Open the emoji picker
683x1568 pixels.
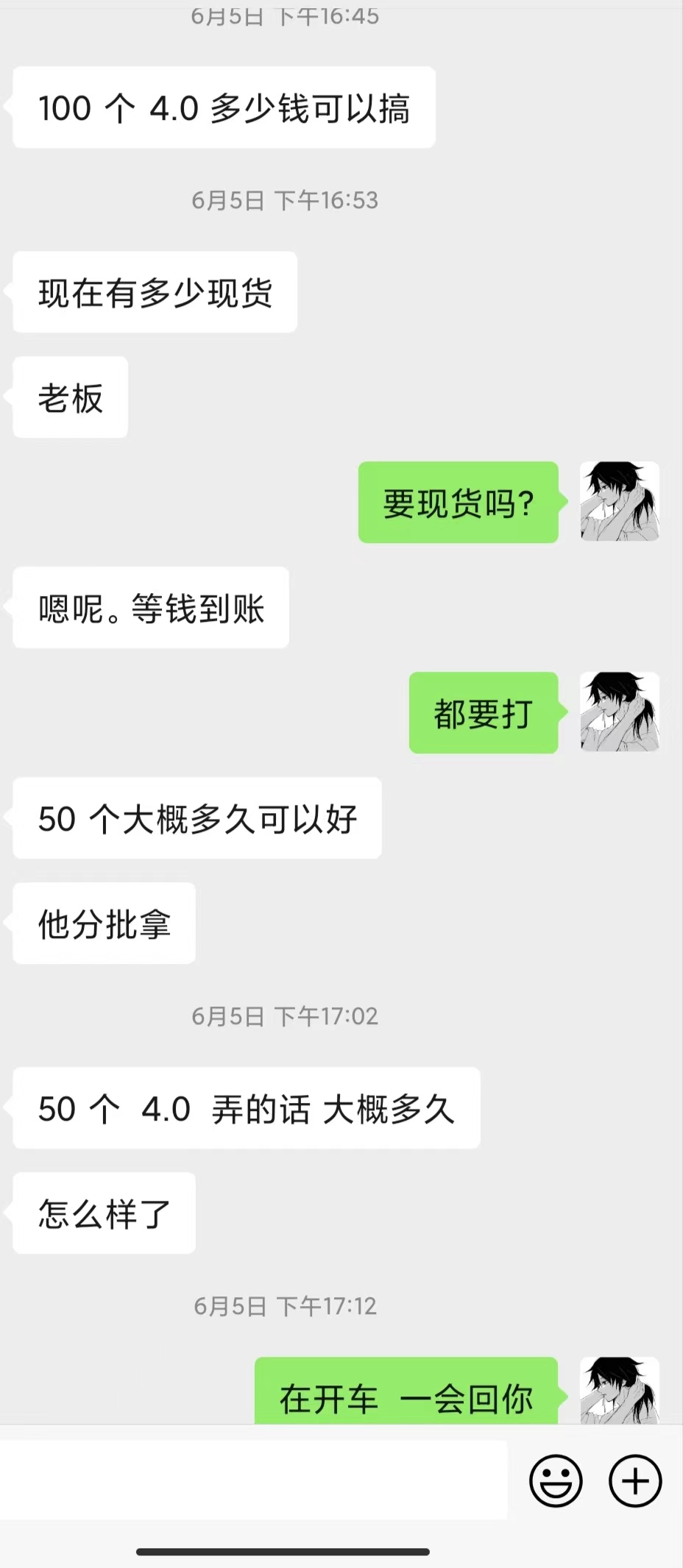coord(556,1480)
